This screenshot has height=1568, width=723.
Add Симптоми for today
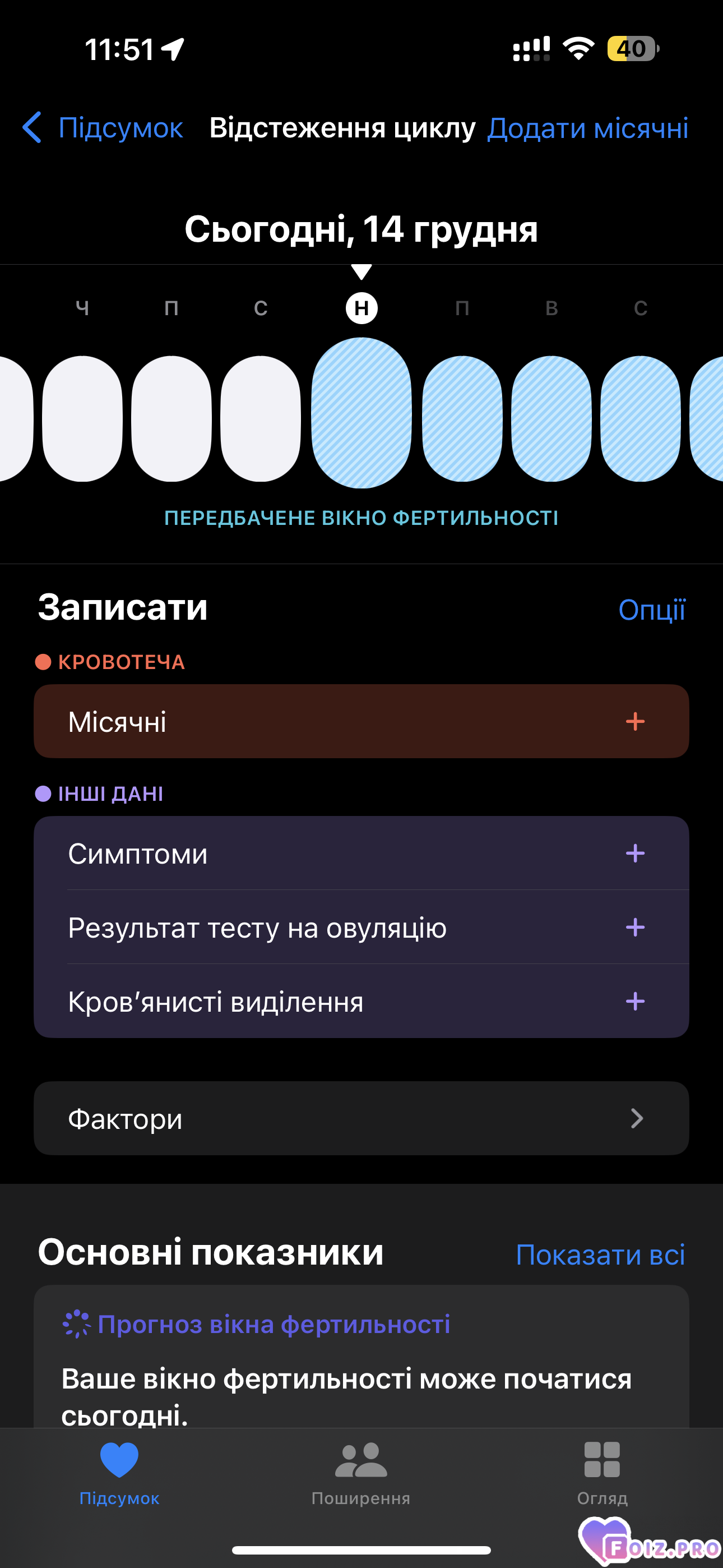tap(635, 854)
